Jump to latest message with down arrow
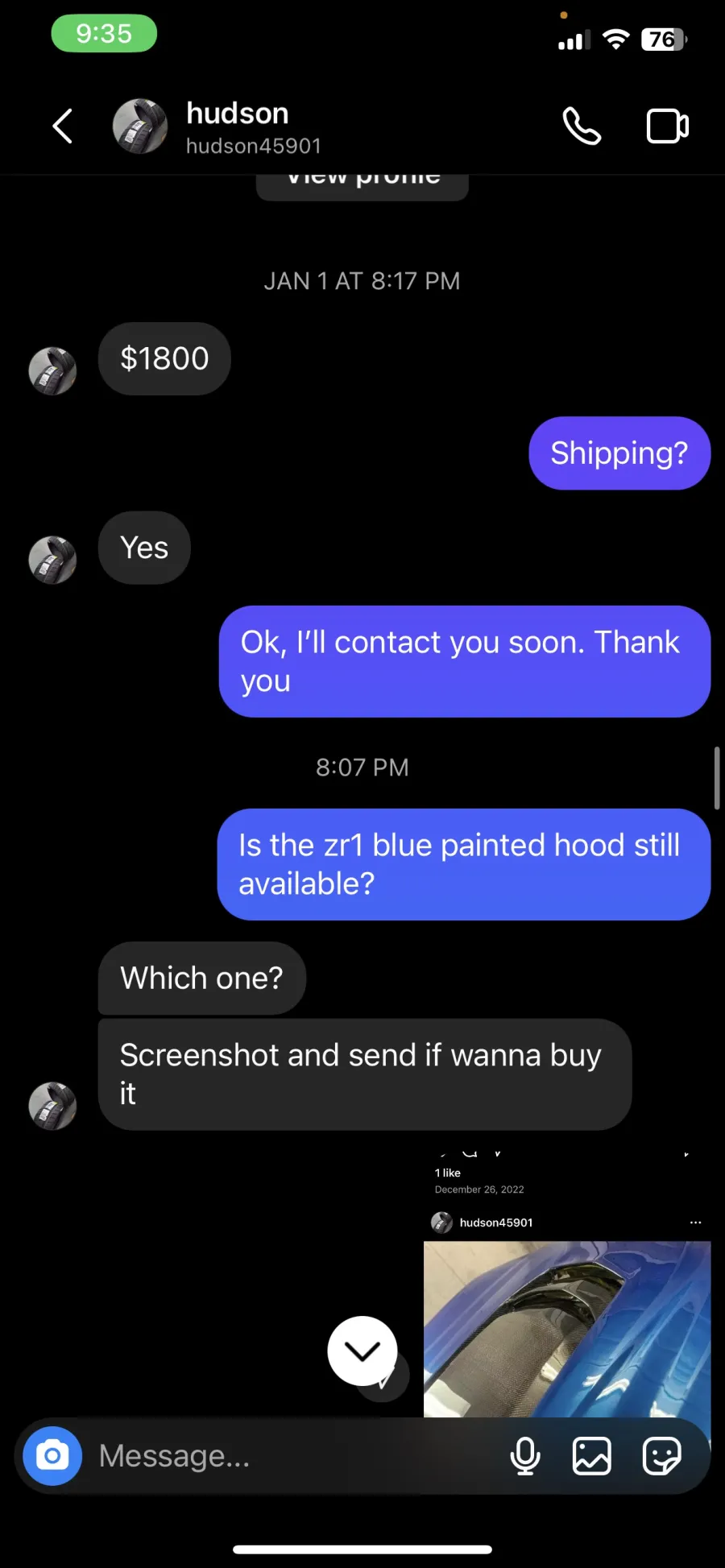 coord(362,1351)
